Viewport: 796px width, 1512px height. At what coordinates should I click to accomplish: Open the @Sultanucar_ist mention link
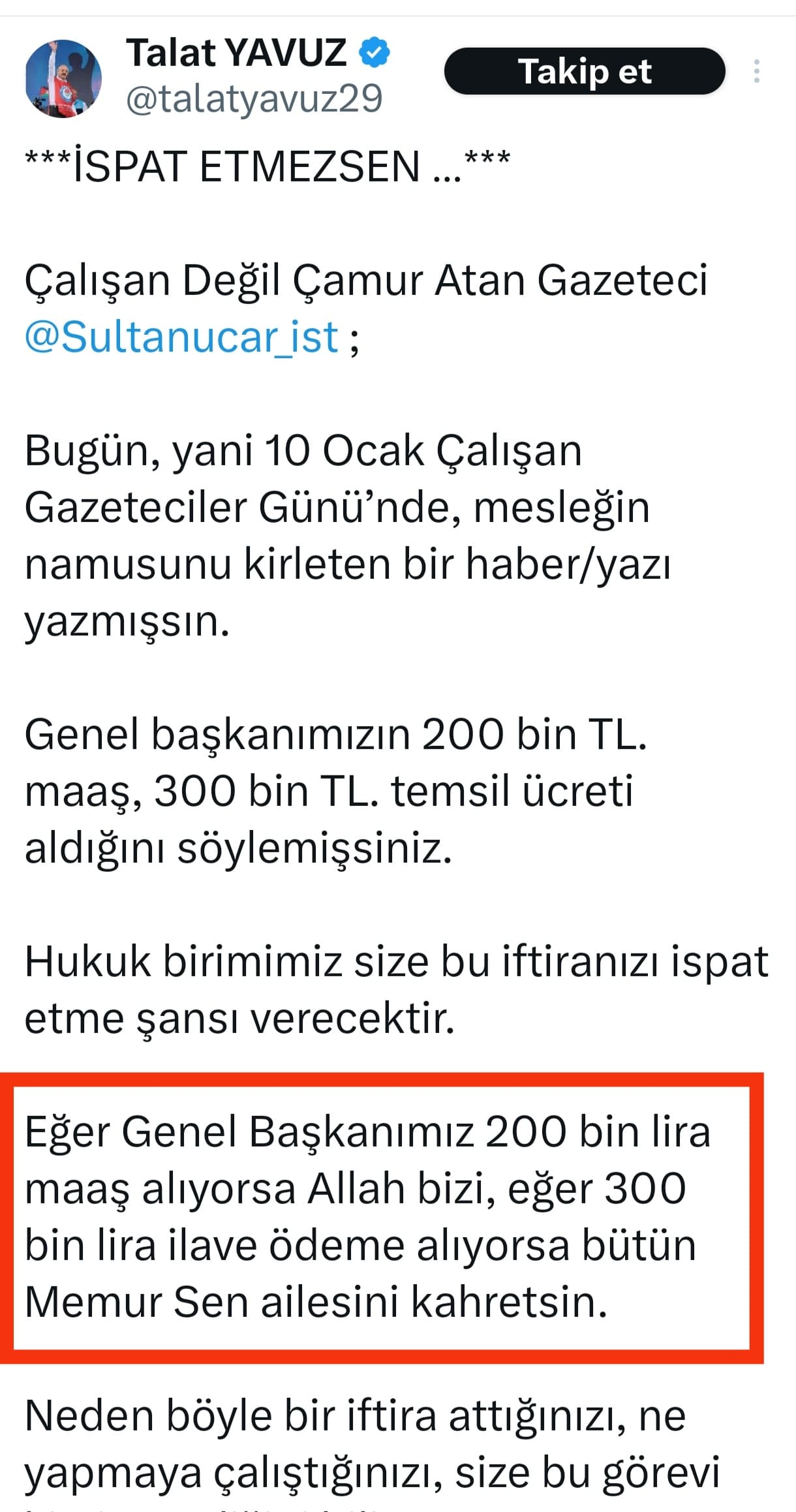point(182,337)
